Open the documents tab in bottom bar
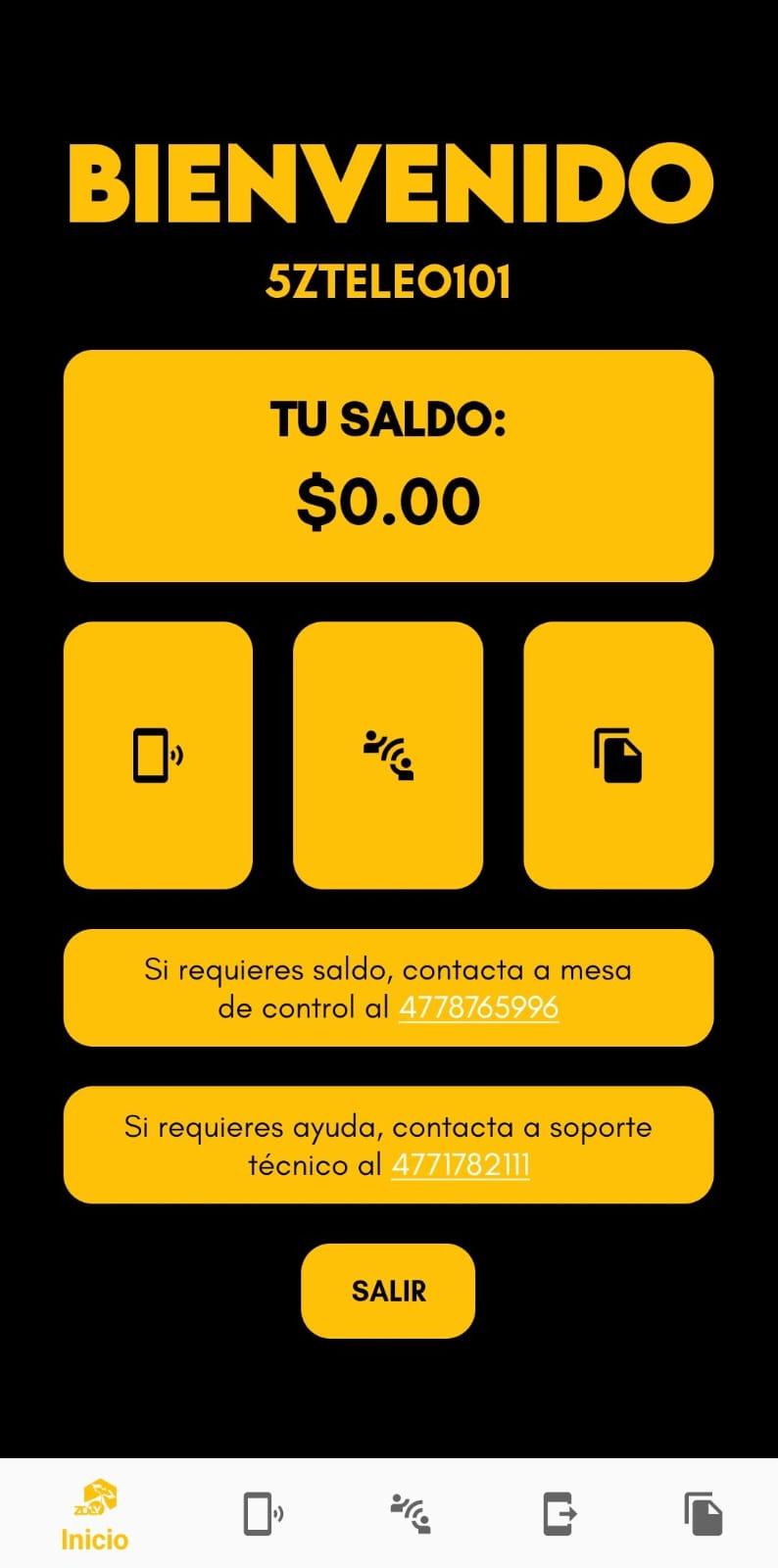Image resolution: width=778 pixels, height=1568 pixels. 704,1513
